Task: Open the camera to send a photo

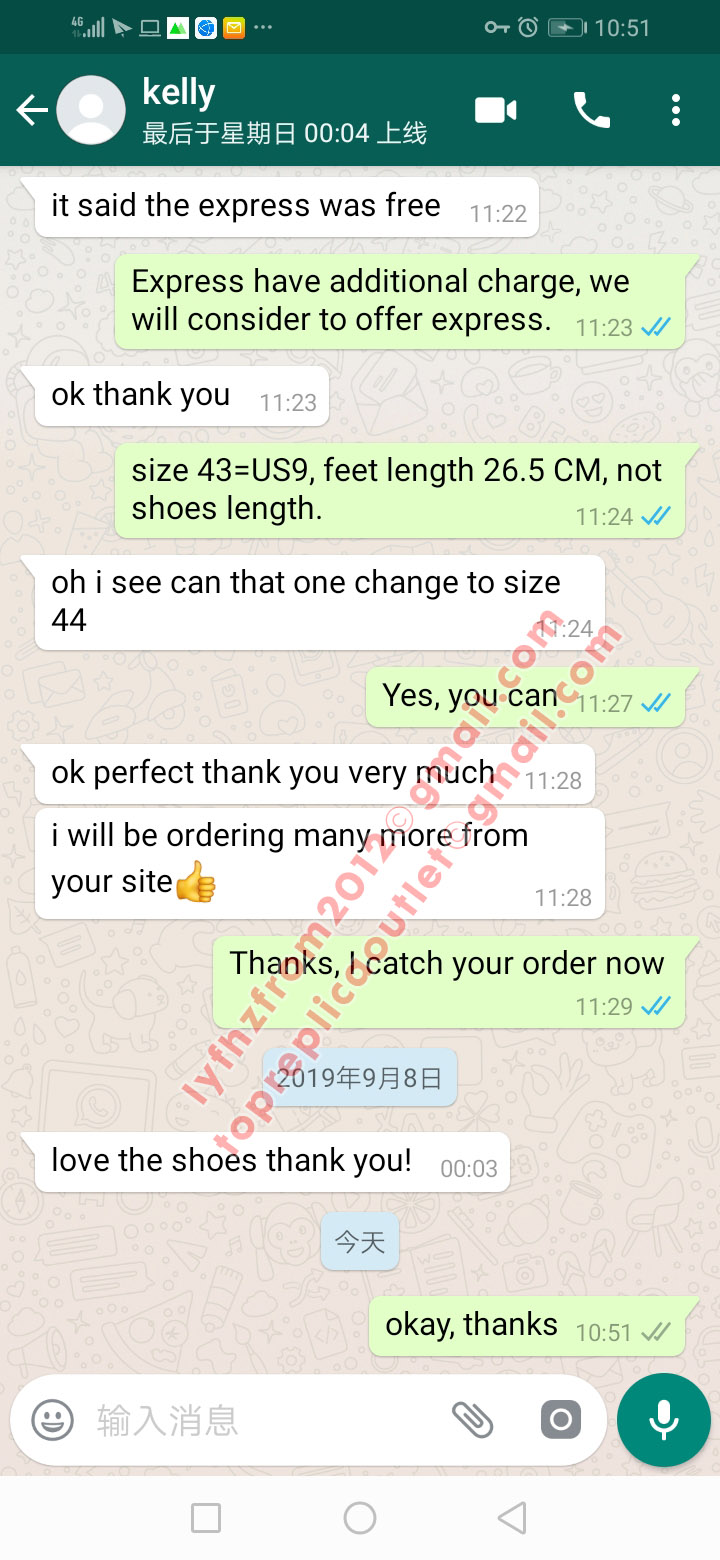Action: click(561, 1419)
